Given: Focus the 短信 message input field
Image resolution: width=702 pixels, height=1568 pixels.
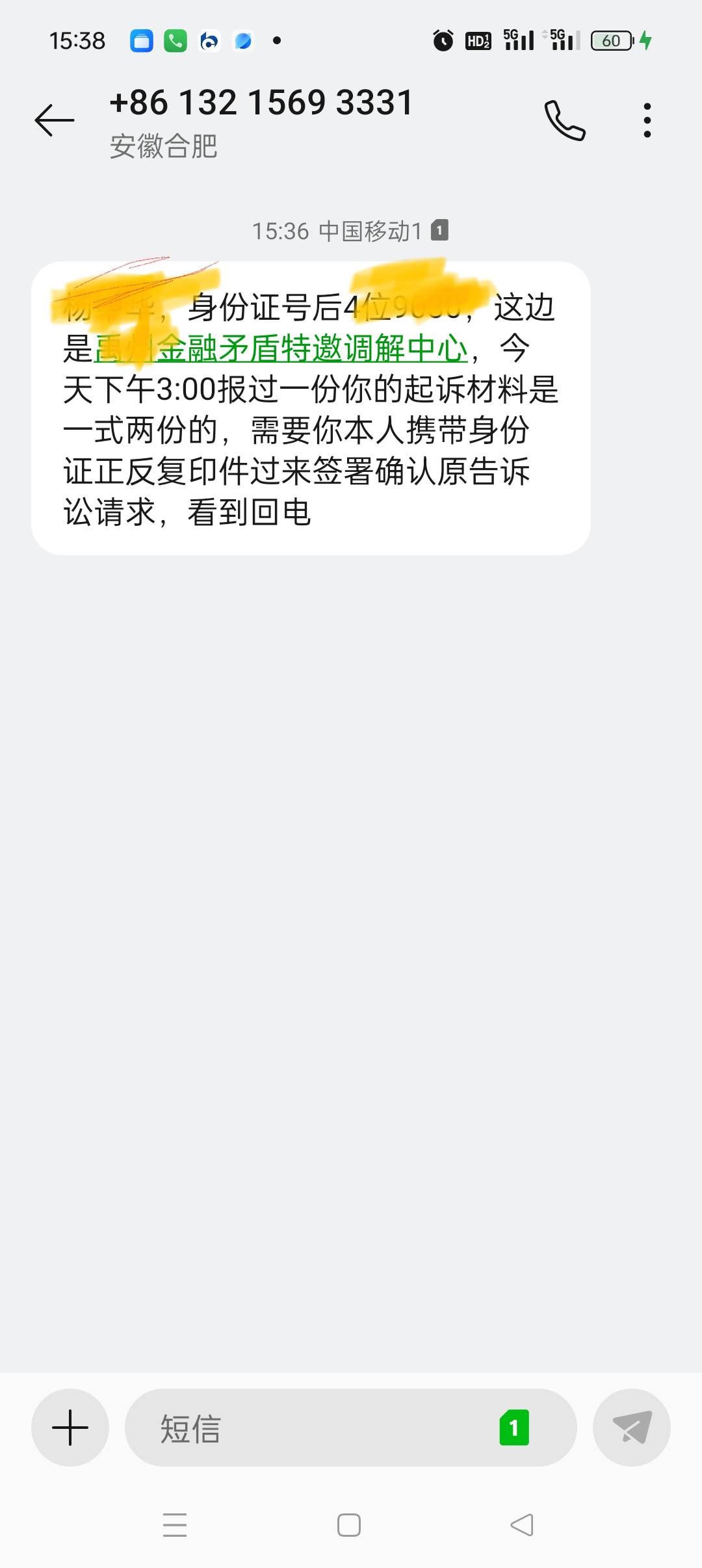Looking at the screenshot, I should tap(312, 1428).
